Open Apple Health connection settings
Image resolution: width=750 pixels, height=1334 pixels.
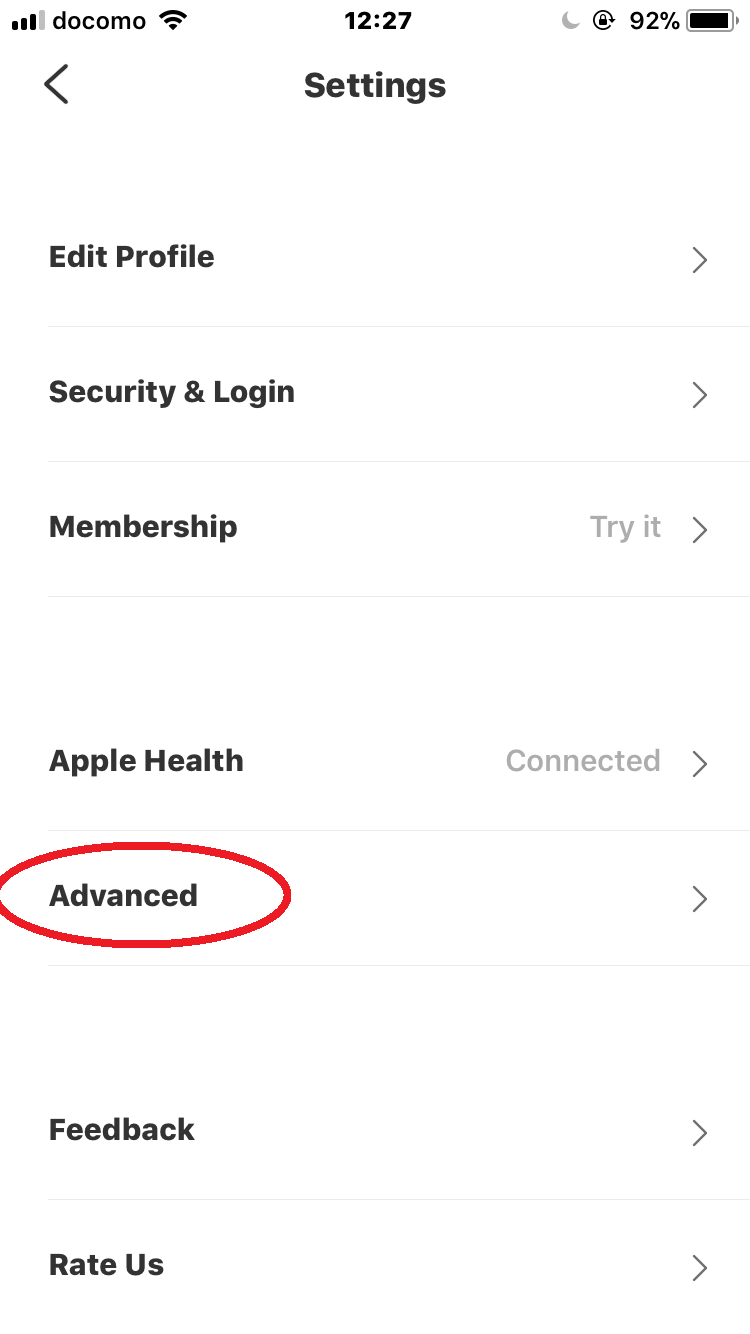[375, 763]
